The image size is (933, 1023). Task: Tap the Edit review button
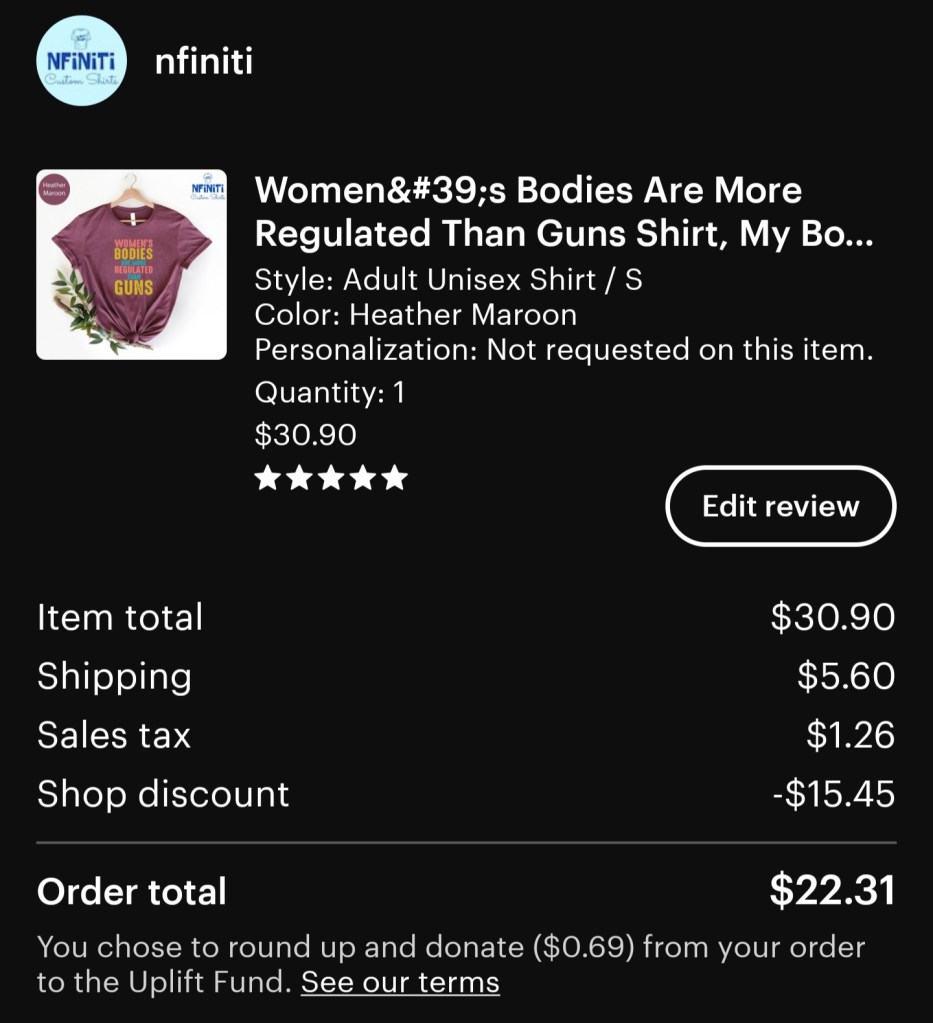(780, 506)
